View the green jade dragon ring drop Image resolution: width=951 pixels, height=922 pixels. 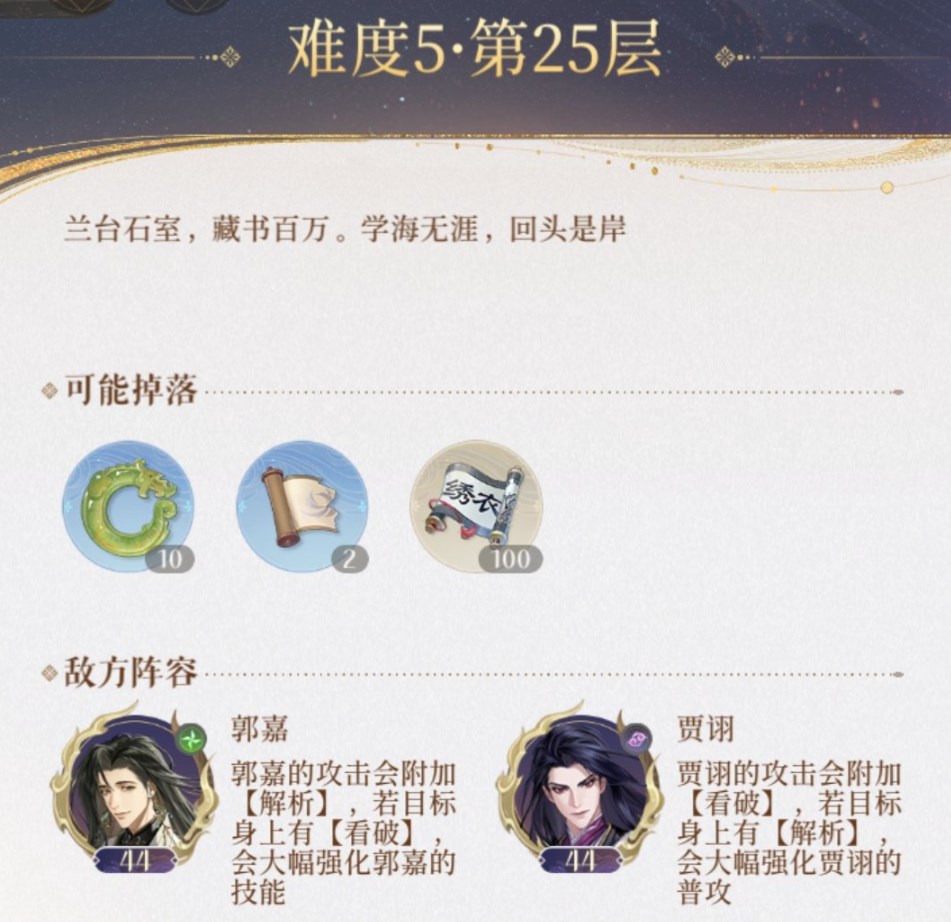(128, 506)
